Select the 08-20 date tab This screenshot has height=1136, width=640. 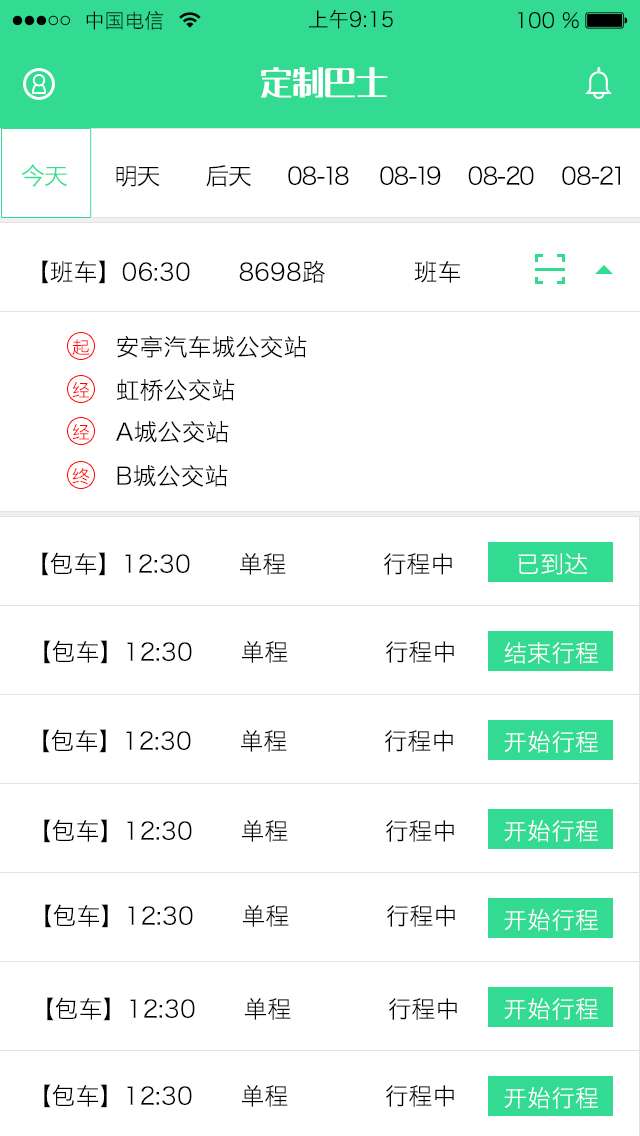[501, 175]
